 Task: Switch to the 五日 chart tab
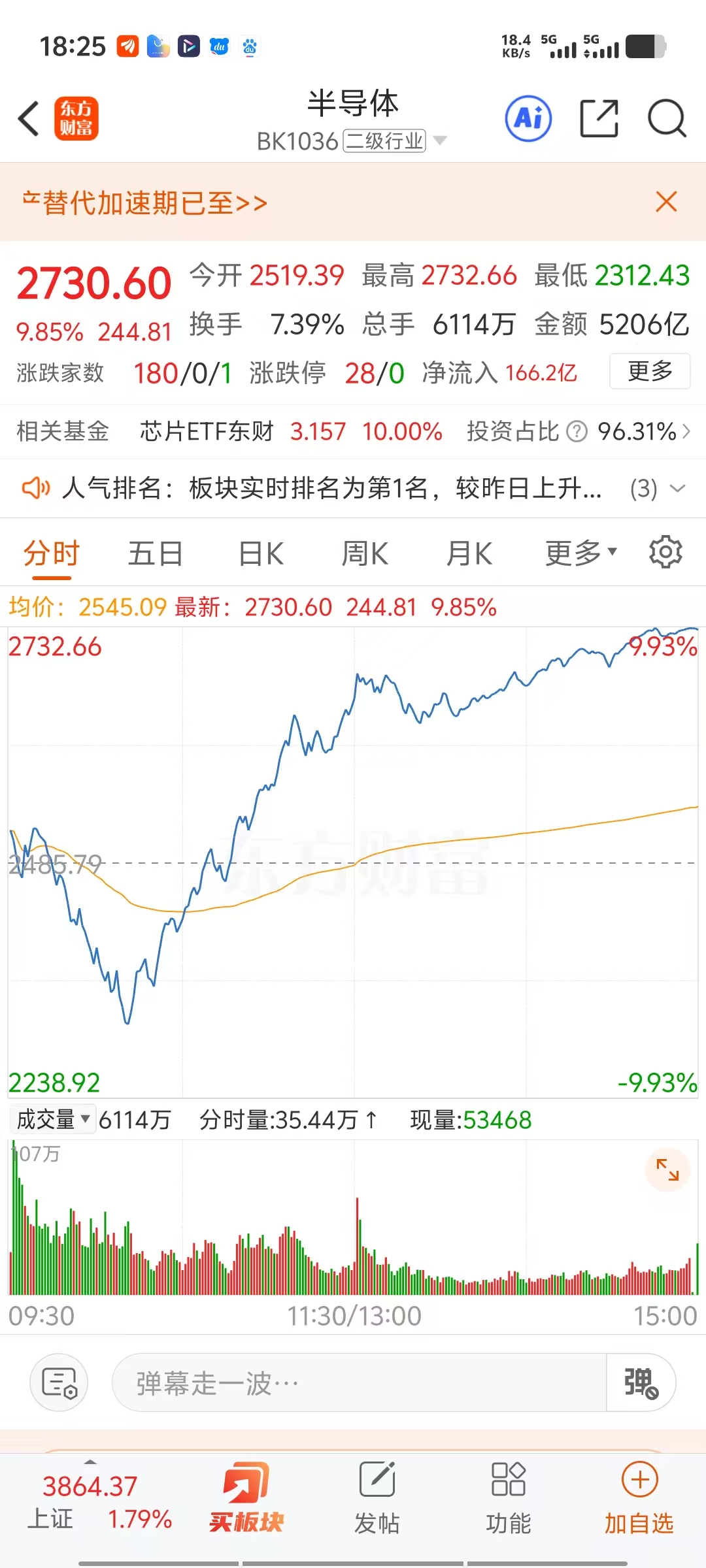tap(156, 553)
